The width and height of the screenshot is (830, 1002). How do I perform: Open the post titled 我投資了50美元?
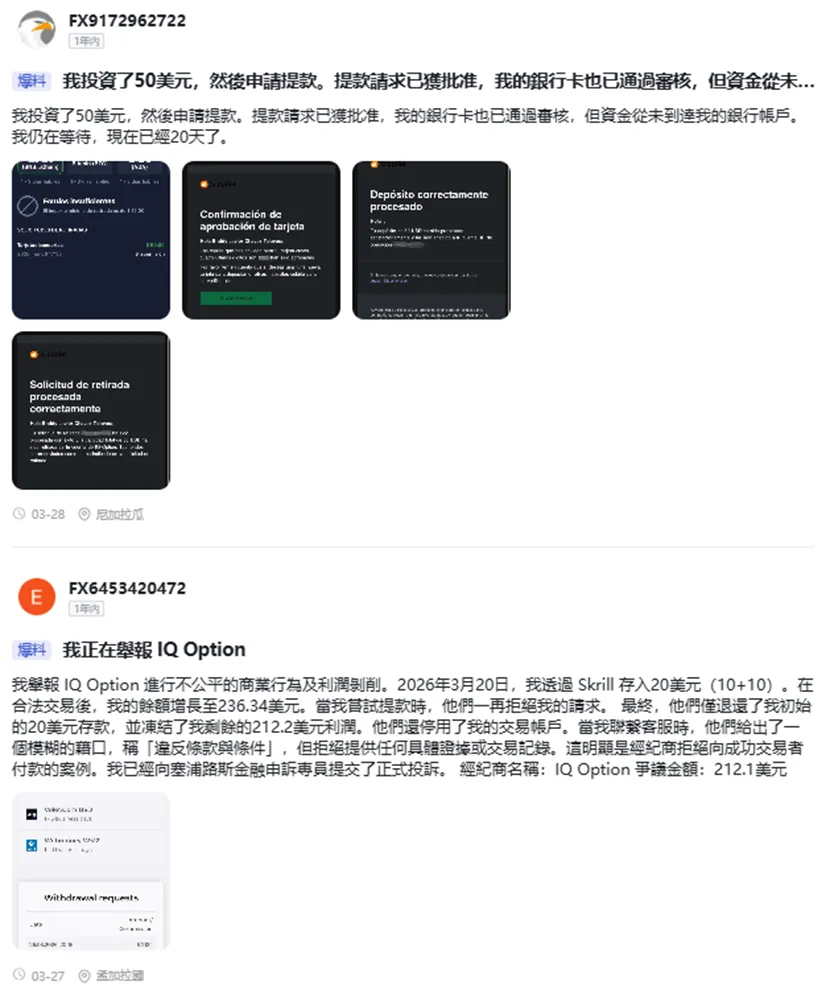pyautogui.click(x=438, y=81)
